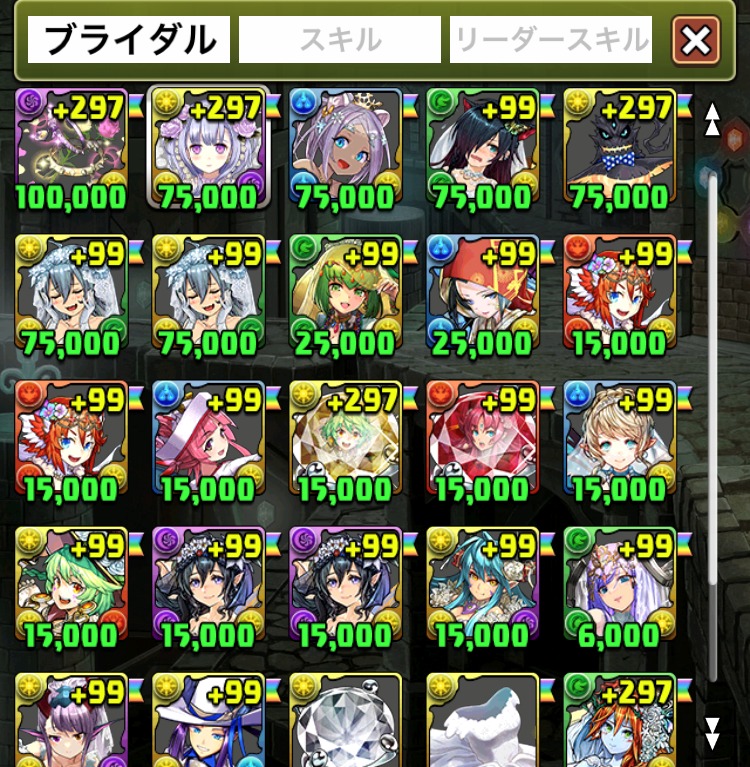Tap the リーダースキル search field
This screenshot has height=767, width=750.
click(x=551, y=41)
